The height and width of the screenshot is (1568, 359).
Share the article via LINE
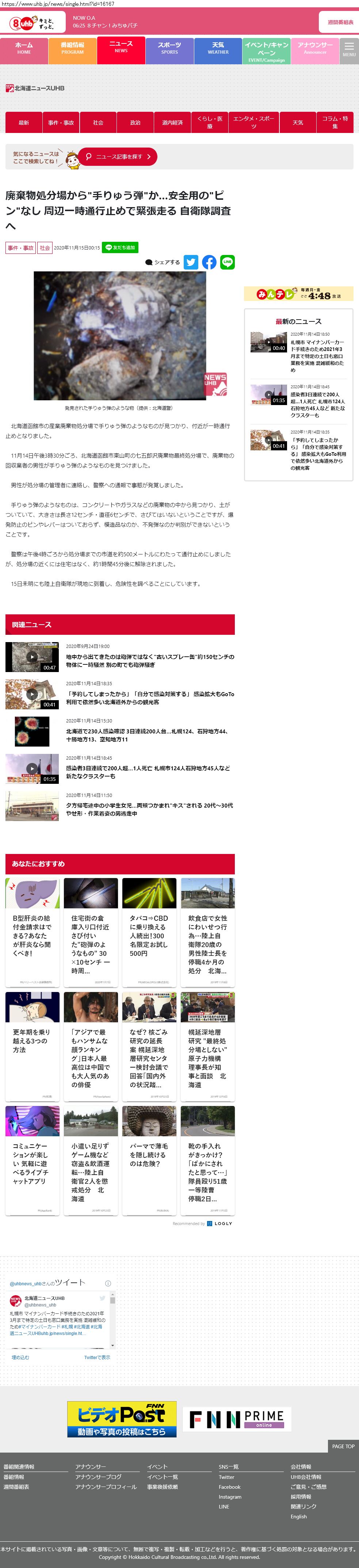(x=228, y=262)
